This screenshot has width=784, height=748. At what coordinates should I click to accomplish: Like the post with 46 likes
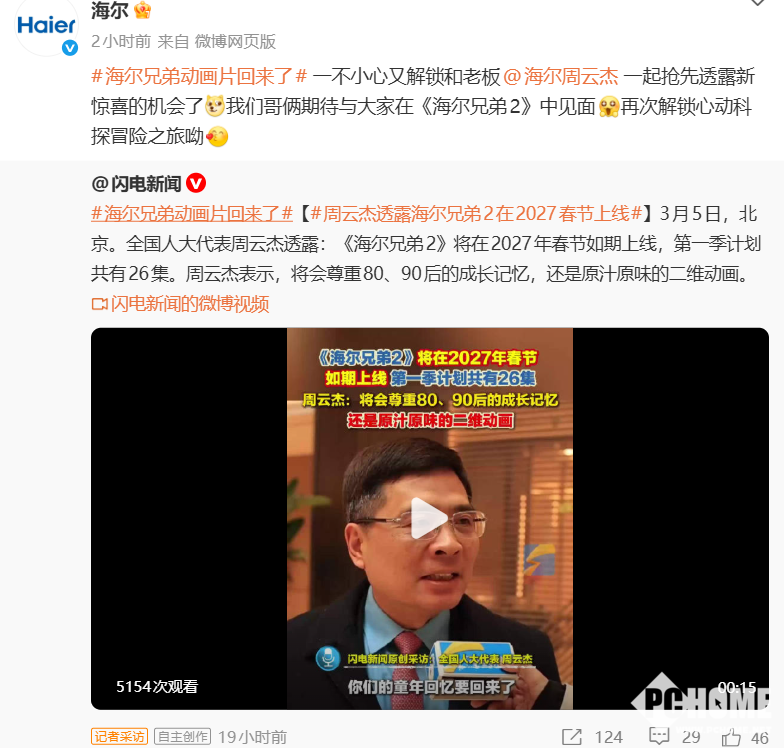pyautogui.click(x=745, y=737)
